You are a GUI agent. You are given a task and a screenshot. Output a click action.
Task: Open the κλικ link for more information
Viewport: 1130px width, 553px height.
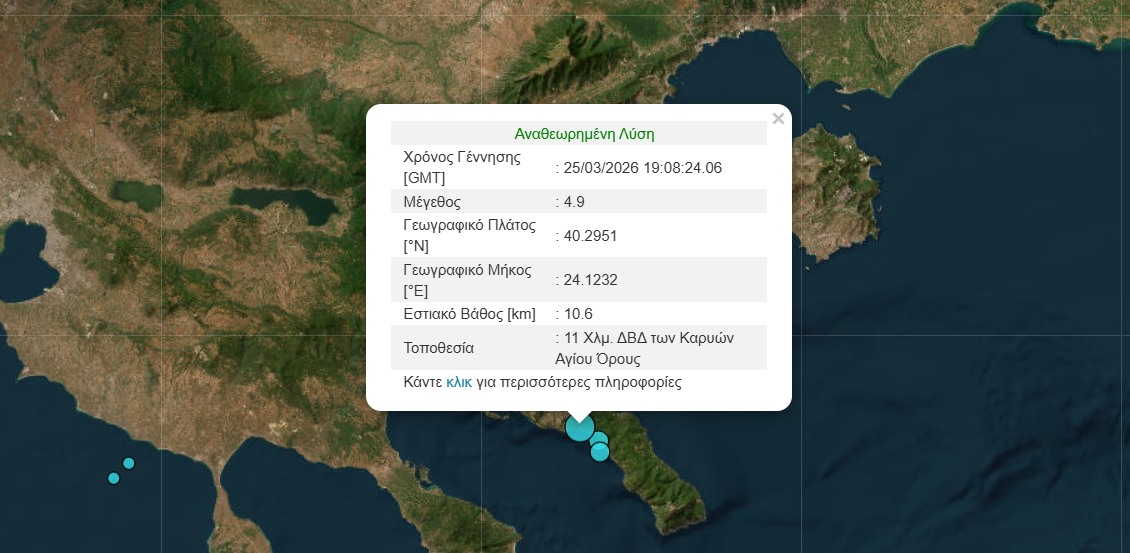pos(459,382)
